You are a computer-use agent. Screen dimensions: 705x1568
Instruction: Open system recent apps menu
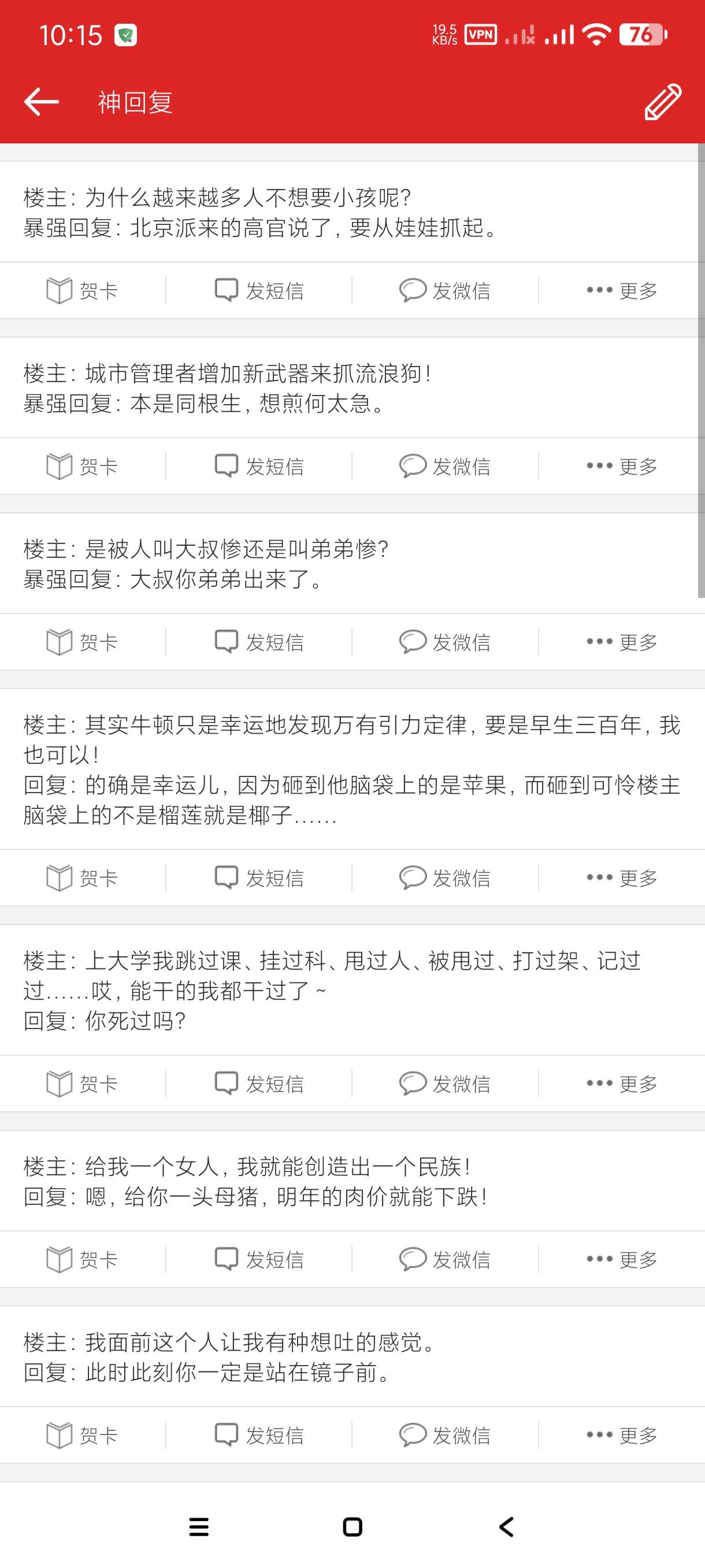click(199, 1526)
